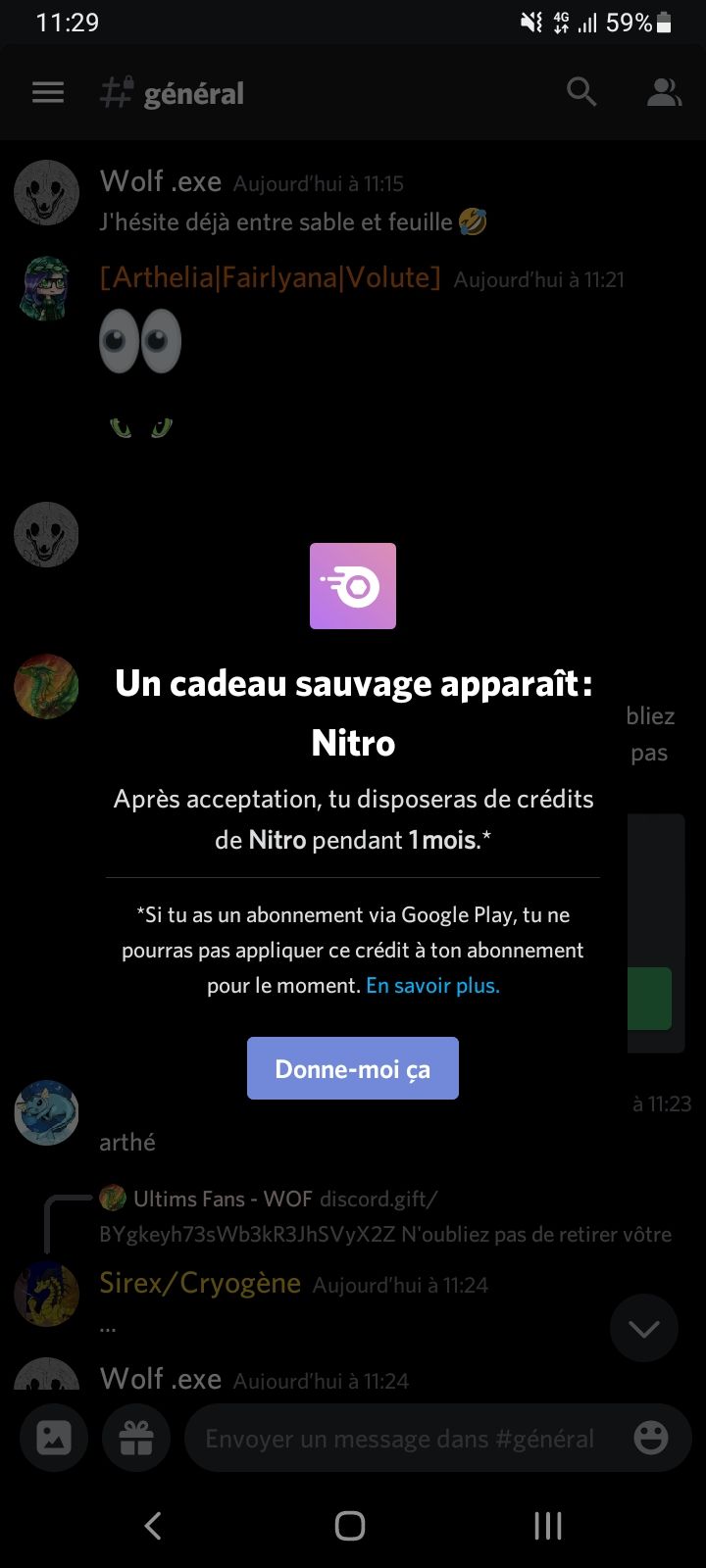Show the member list

(664, 93)
